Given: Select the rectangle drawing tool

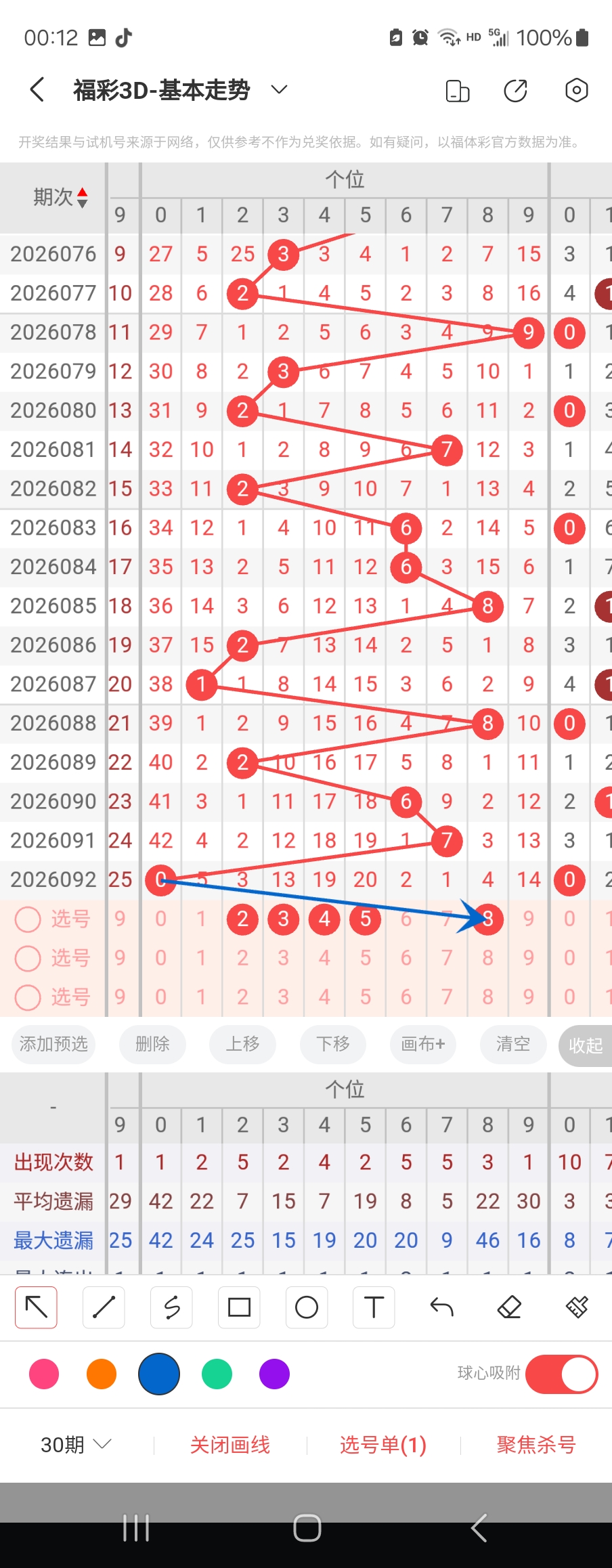Looking at the screenshot, I should pyautogui.click(x=239, y=1307).
